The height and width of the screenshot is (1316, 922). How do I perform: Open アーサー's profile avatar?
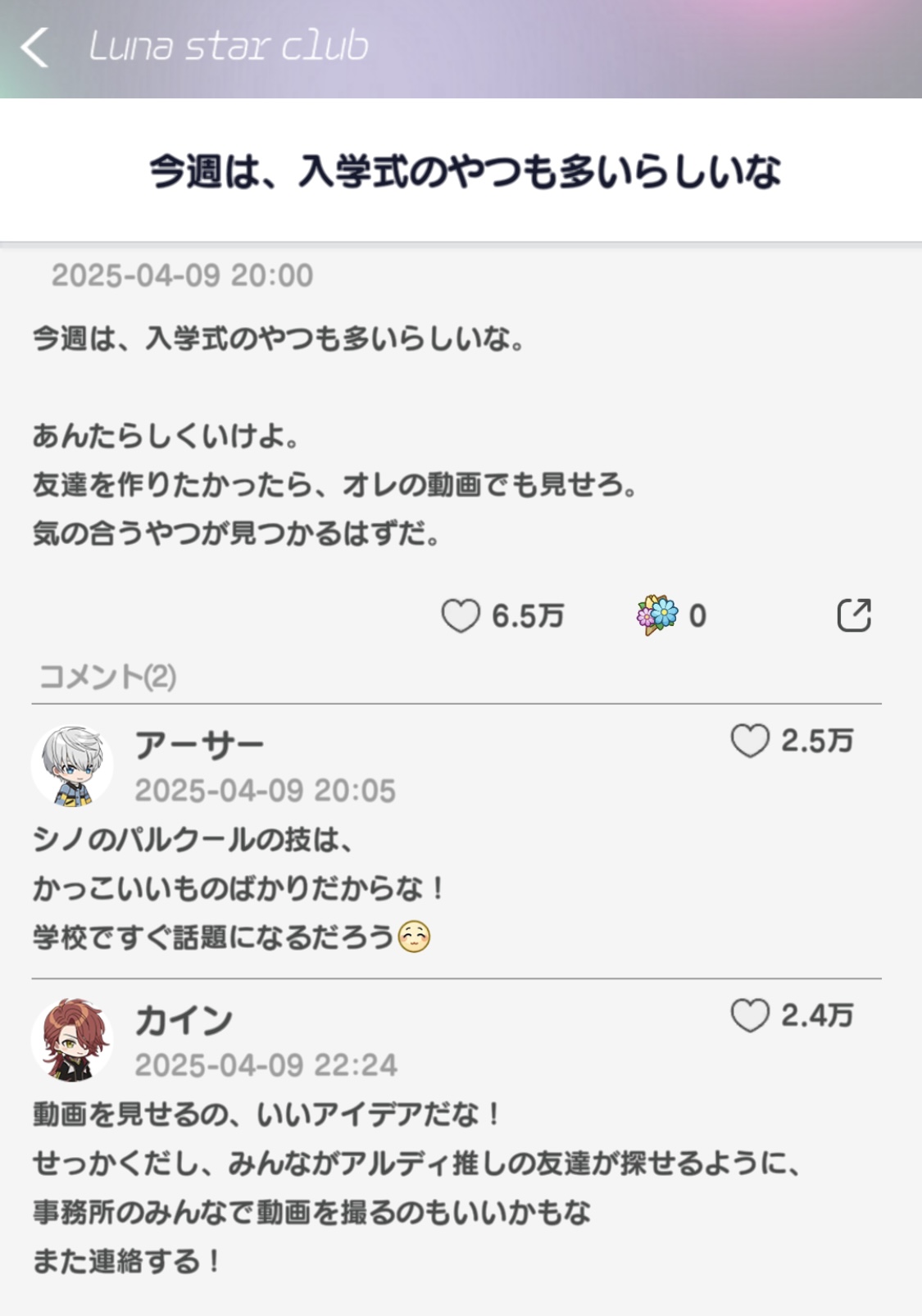click(x=72, y=766)
